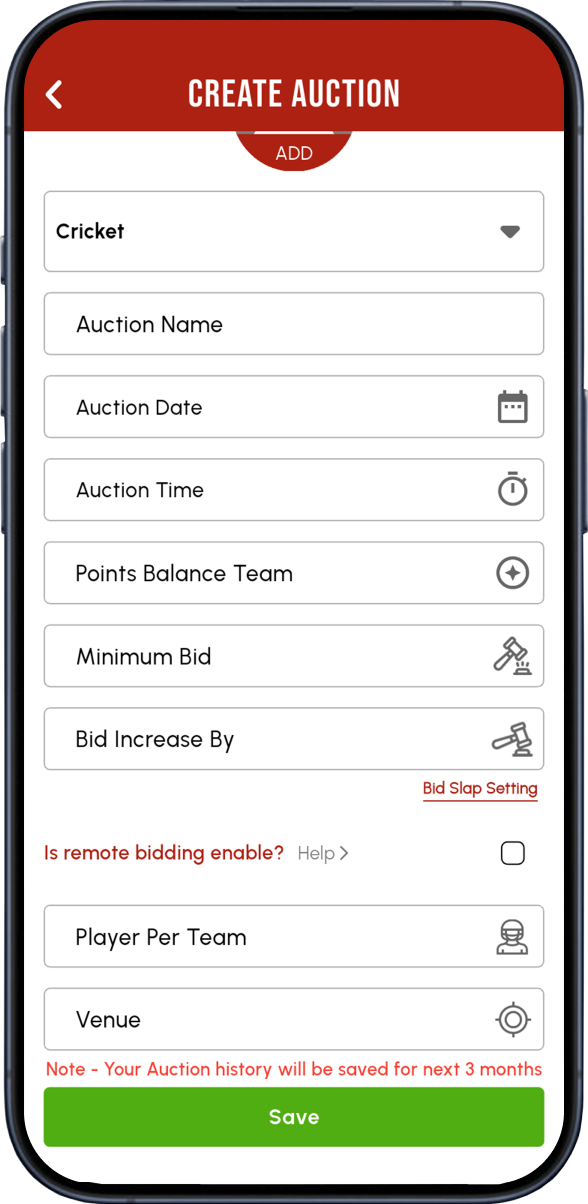This screenshot has height=1204, width=588.
Task: Focus the Auction Name field
Action: [294, 324]
